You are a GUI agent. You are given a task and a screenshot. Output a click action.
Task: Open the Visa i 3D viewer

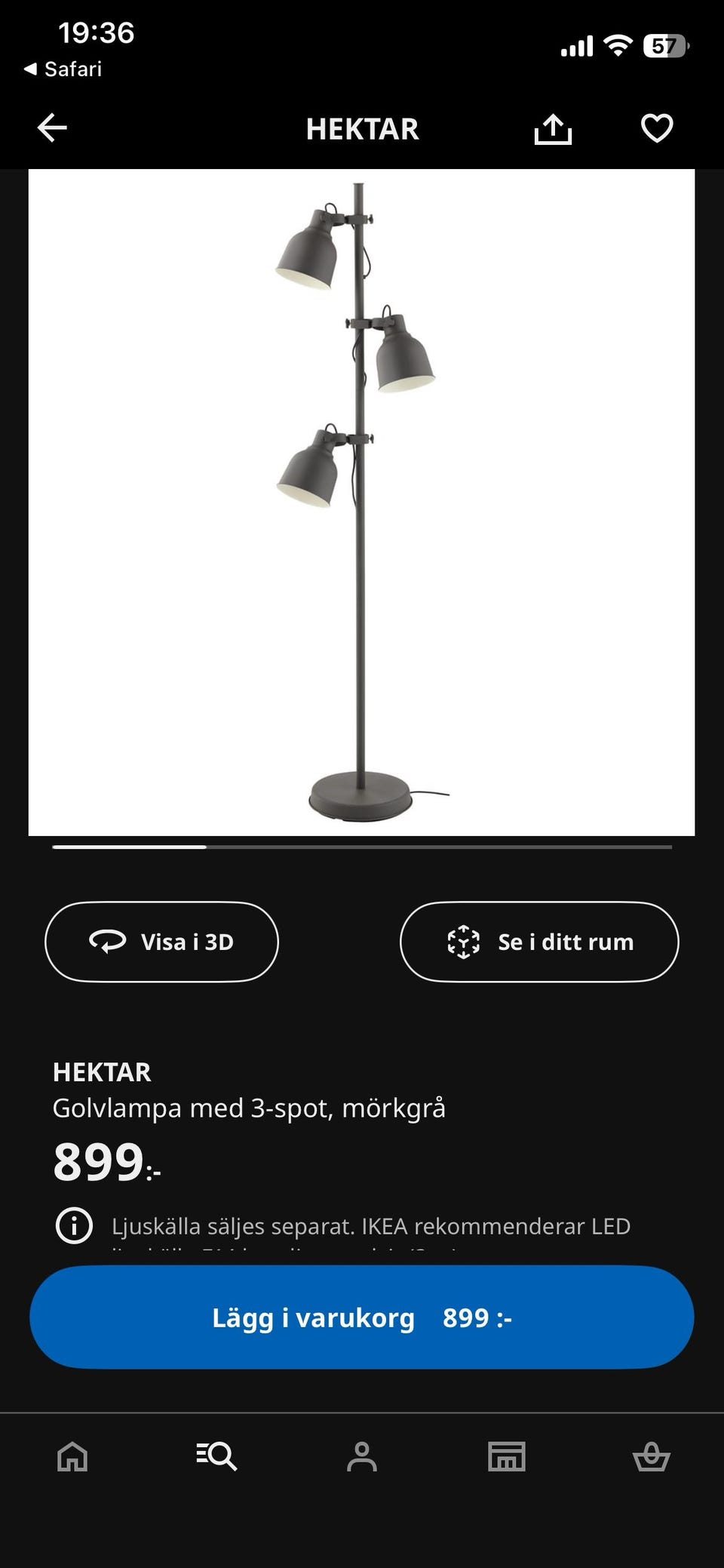click(161, 942)
